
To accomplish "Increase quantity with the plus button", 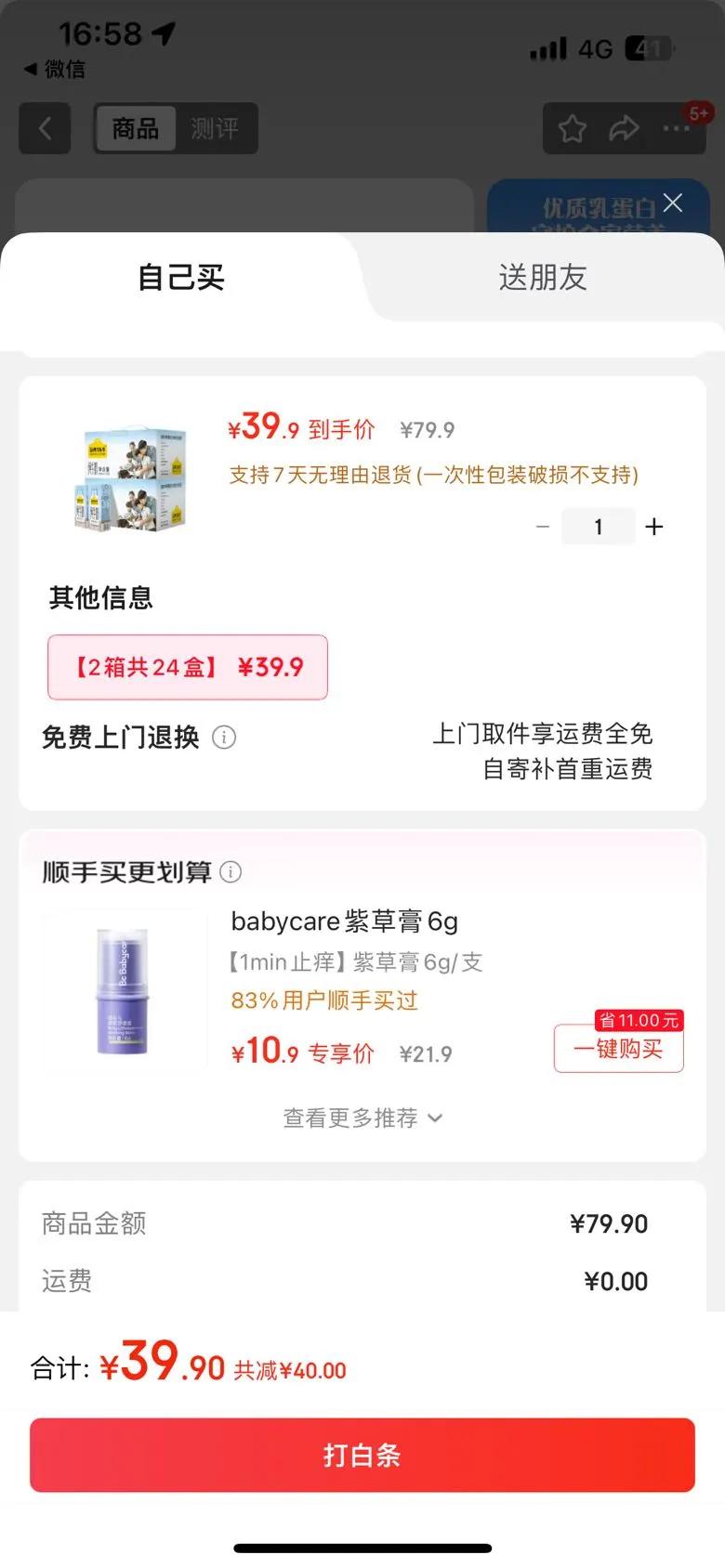I will [654, 527].
